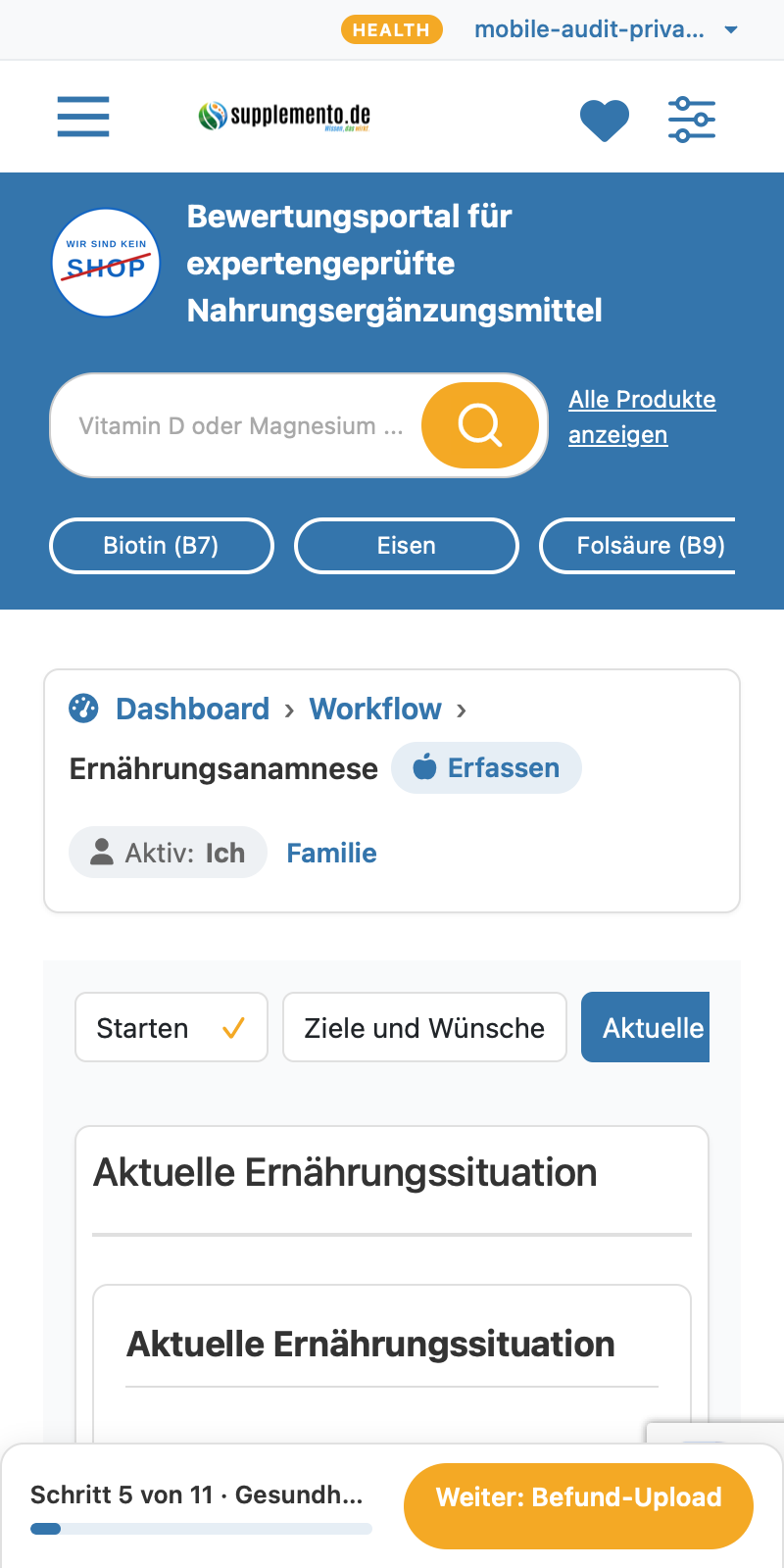
Task: Select the Biotin (B7) chip
Action: point(162,546)
